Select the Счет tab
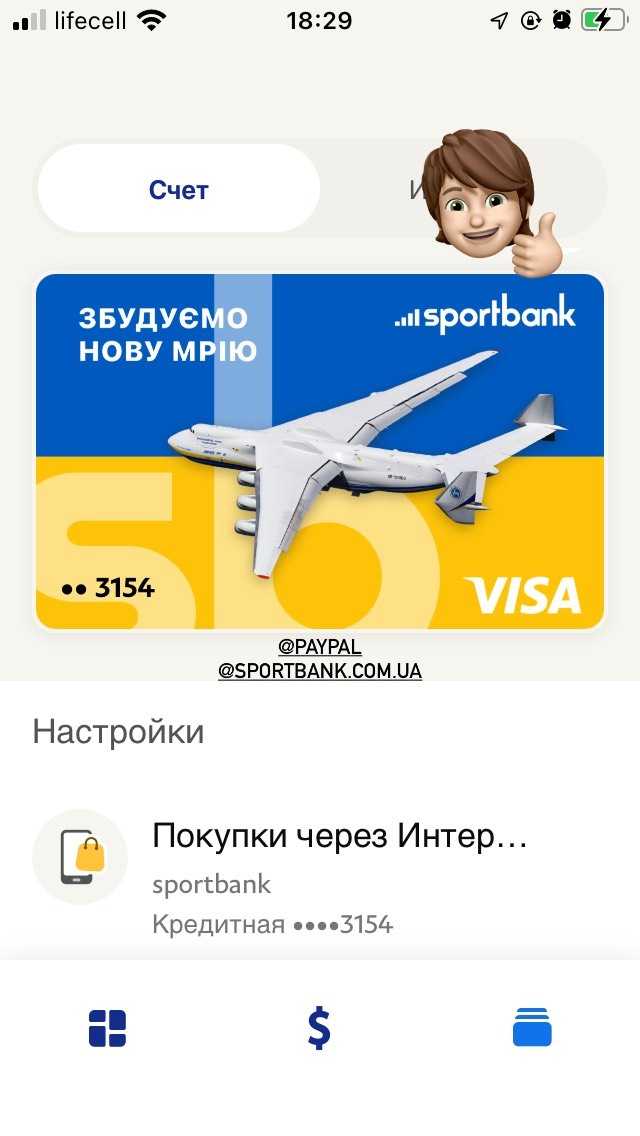Viewport: 640px width, 1136px height. (179, 190)
